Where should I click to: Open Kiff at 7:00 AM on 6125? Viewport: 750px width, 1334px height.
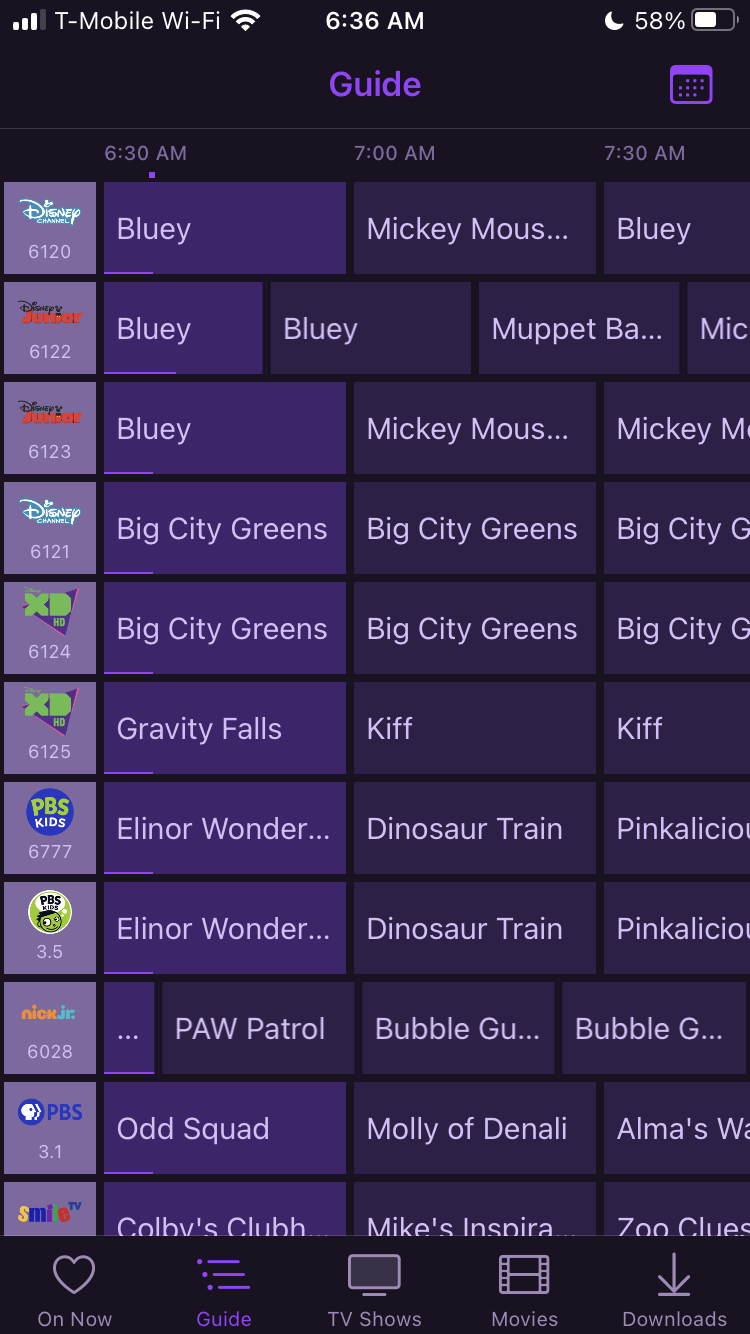474,728
